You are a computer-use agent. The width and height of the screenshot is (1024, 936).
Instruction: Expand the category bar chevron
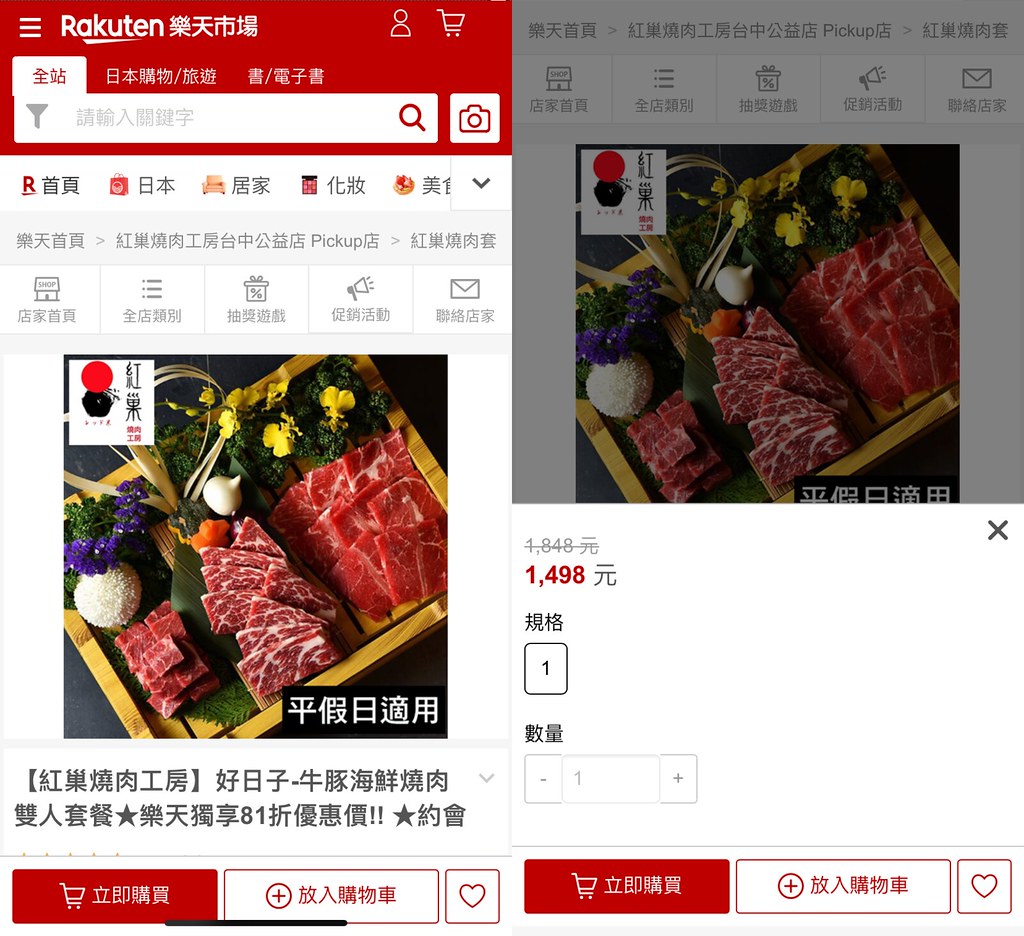tap(481, 183)
